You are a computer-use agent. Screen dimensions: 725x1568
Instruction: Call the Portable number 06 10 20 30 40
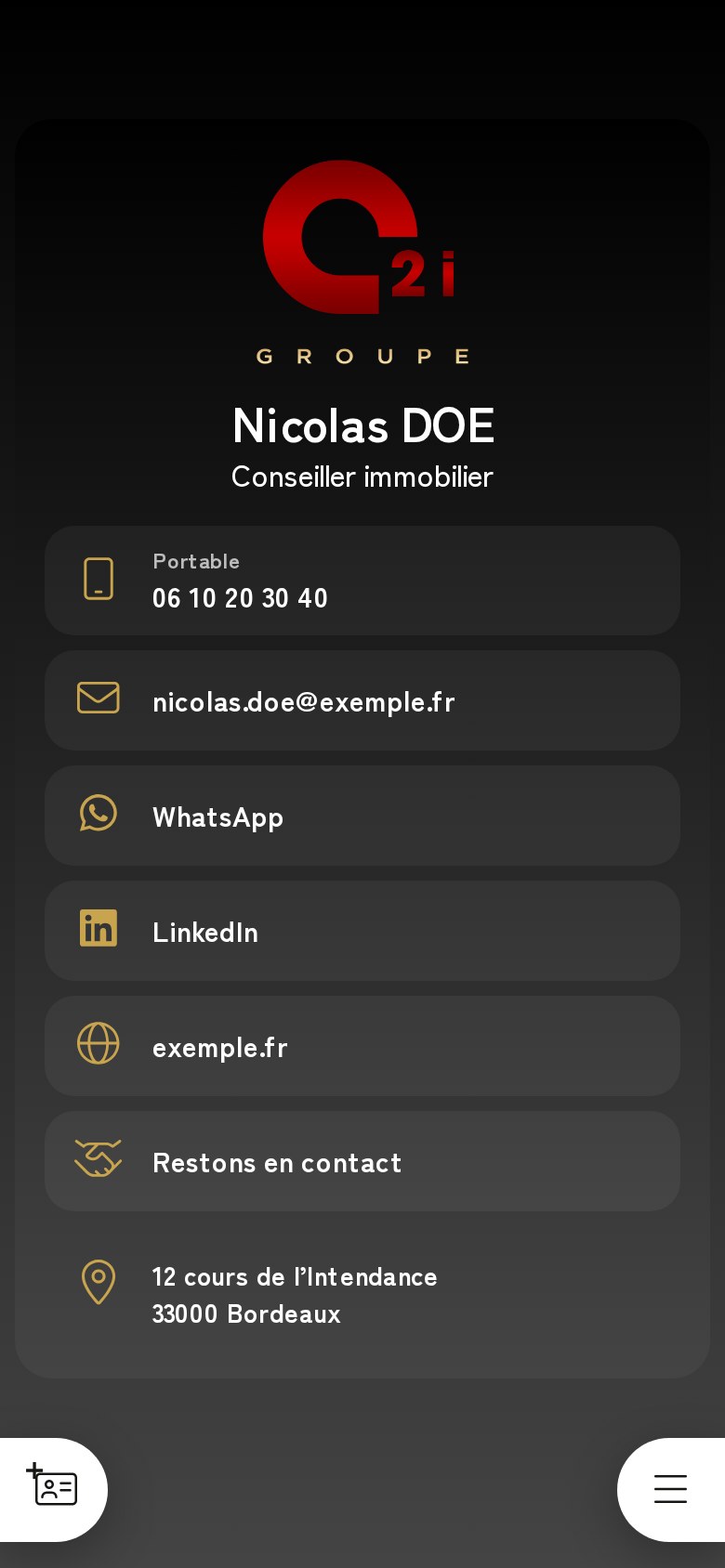point(362,581)
